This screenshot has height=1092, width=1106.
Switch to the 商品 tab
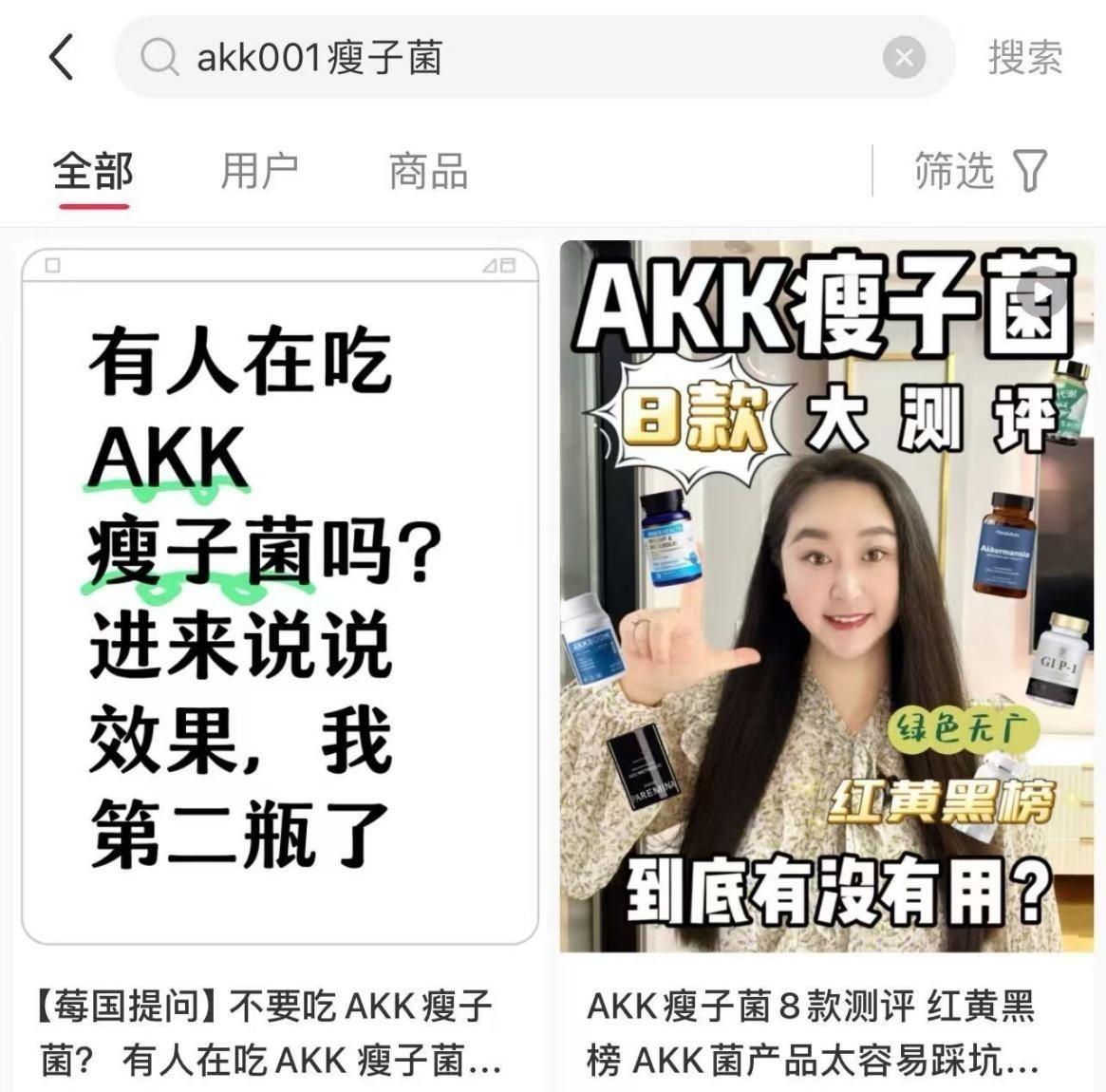tap(428, 172)
